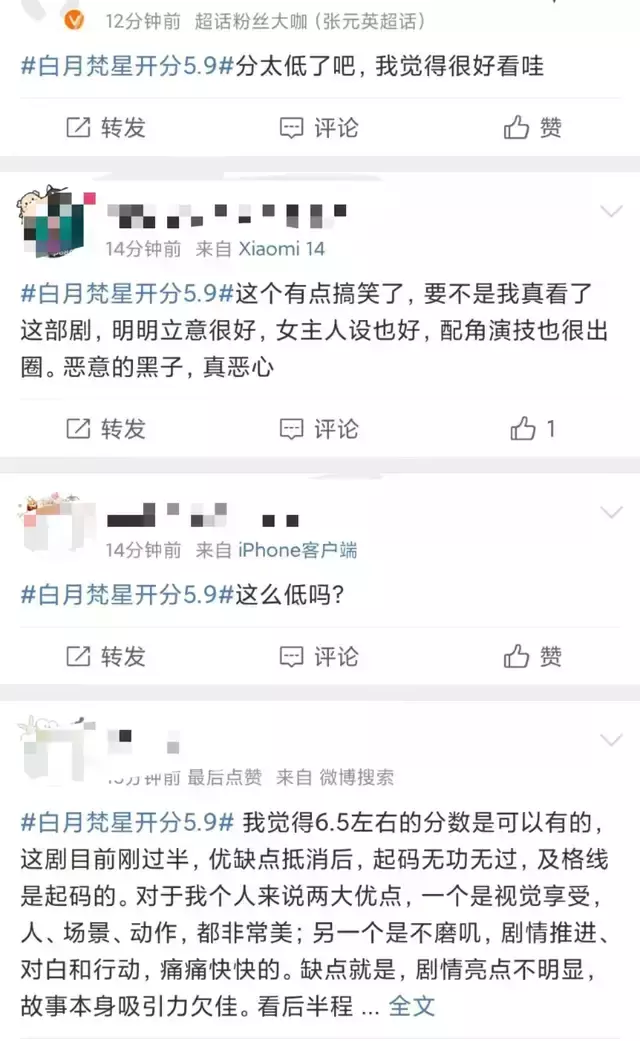
Task: Open hashtag in the 这么低吗 post
Action: coord(127,594)
